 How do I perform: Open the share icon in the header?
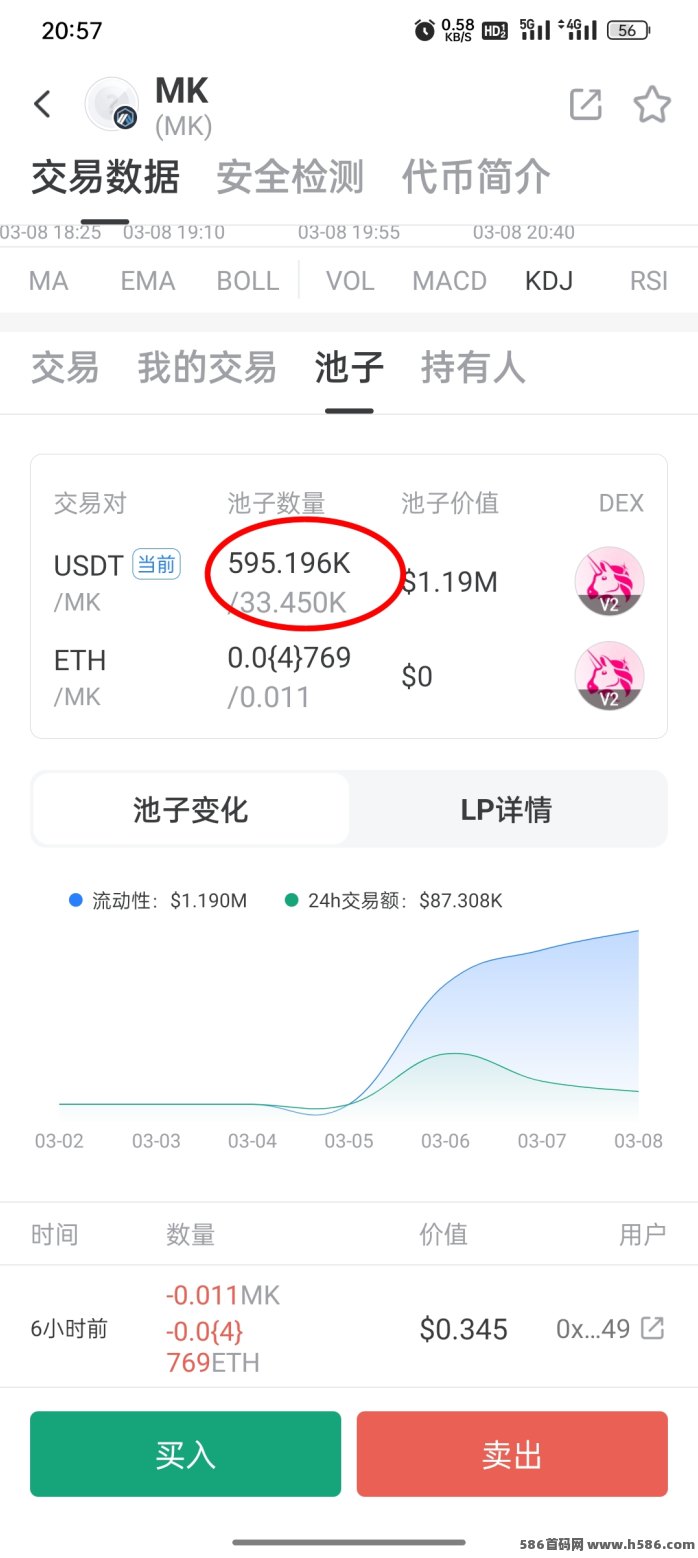[x=585, y=104]
